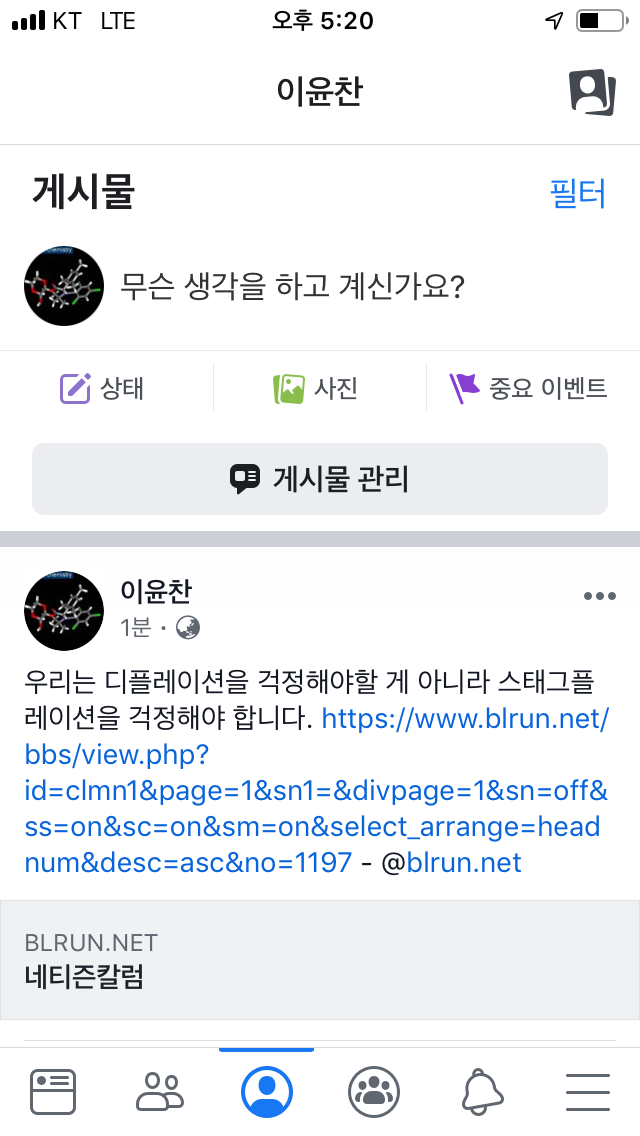Open the hamburger menu tab
Screen dimensions: 640x1136
pos(588,1092)
